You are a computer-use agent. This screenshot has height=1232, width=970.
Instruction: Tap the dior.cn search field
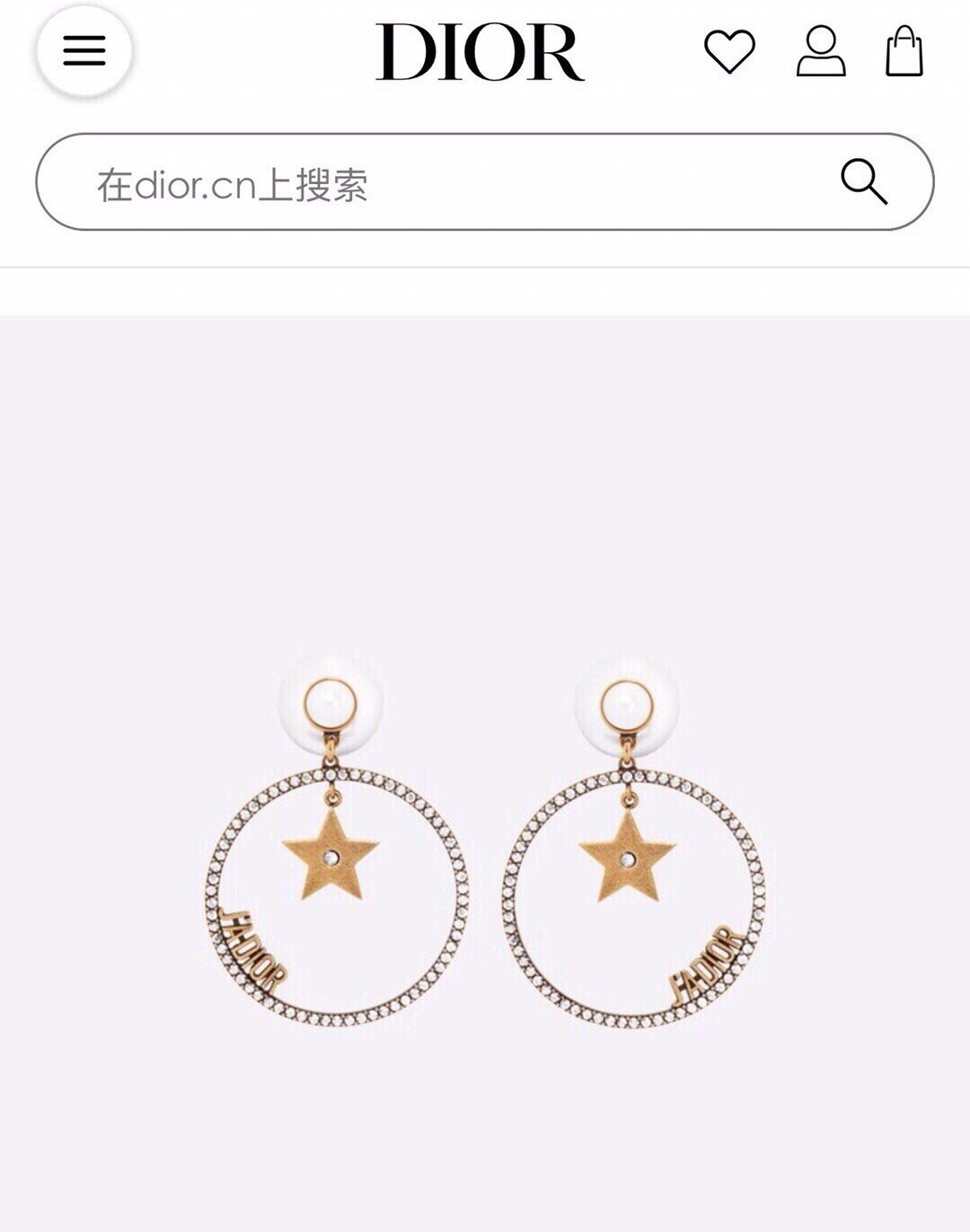tap(431, 183)
